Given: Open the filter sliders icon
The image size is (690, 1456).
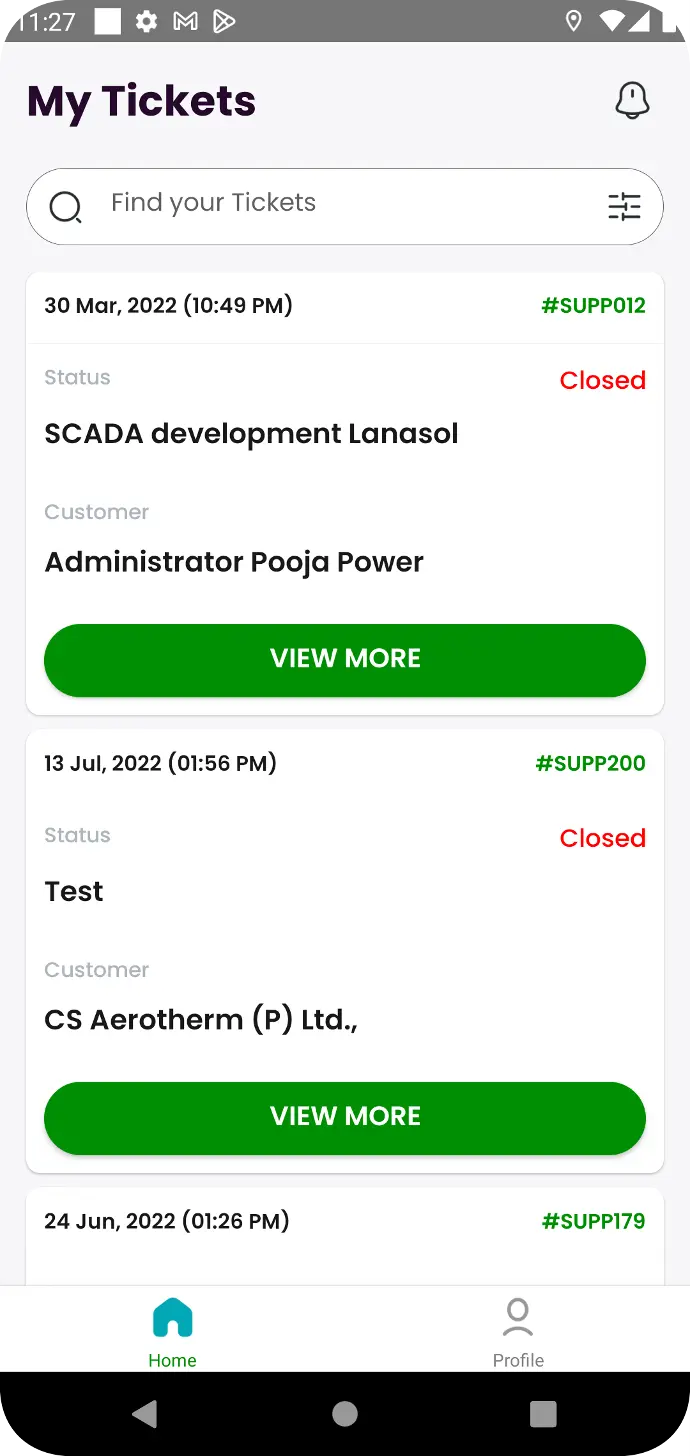Looking at the screenshot, I should [x=624, y=206].
